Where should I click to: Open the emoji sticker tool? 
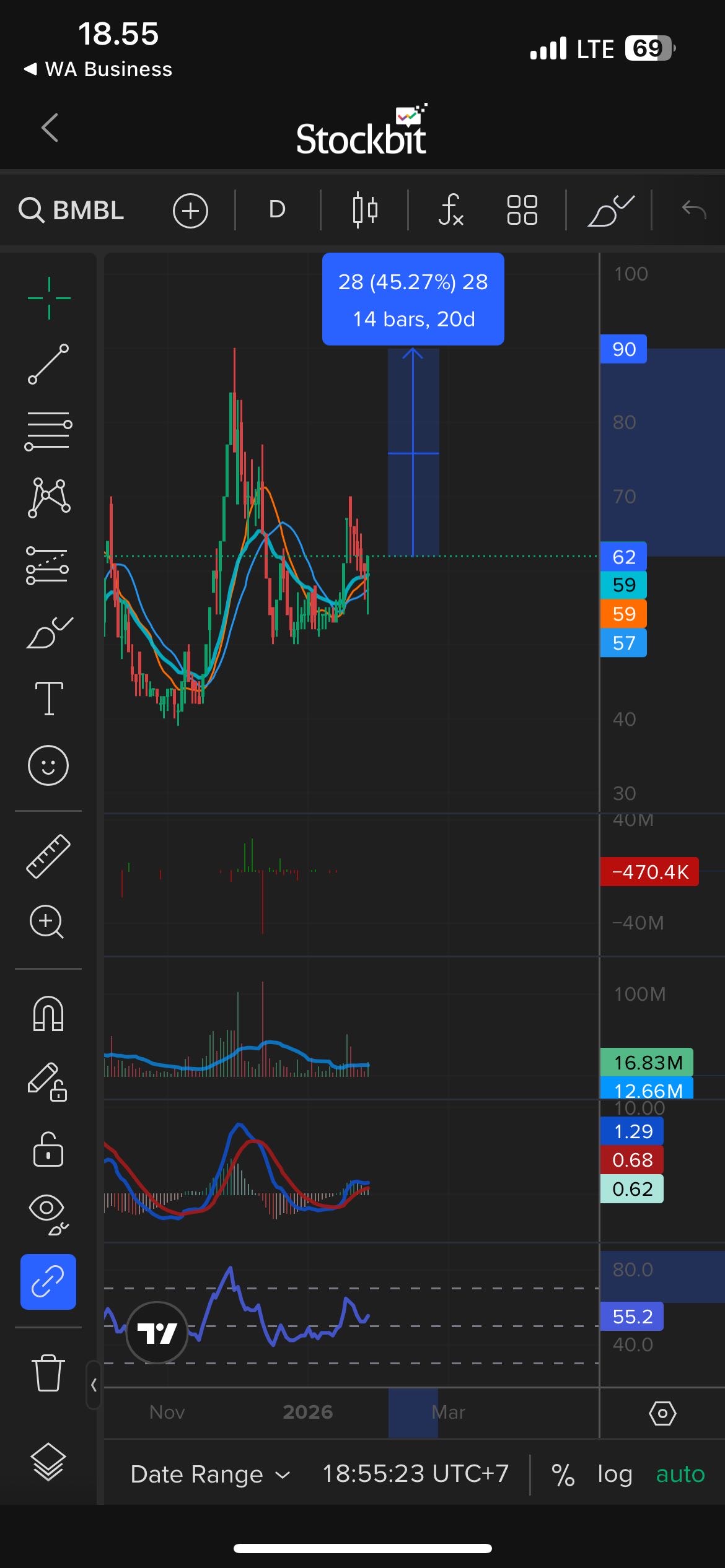click(x=48, y=765)
